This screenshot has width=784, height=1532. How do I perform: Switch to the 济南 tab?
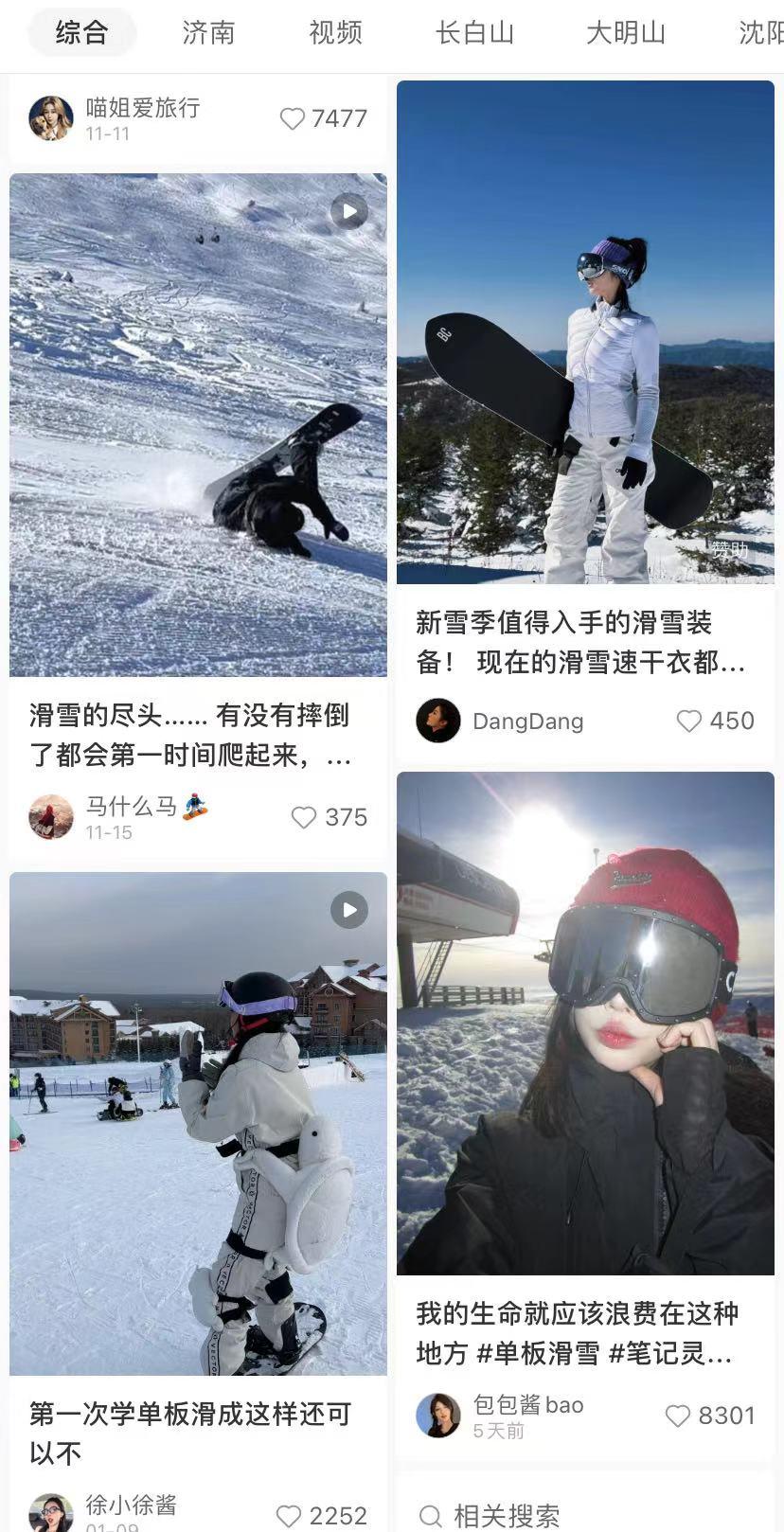(208, 33)
